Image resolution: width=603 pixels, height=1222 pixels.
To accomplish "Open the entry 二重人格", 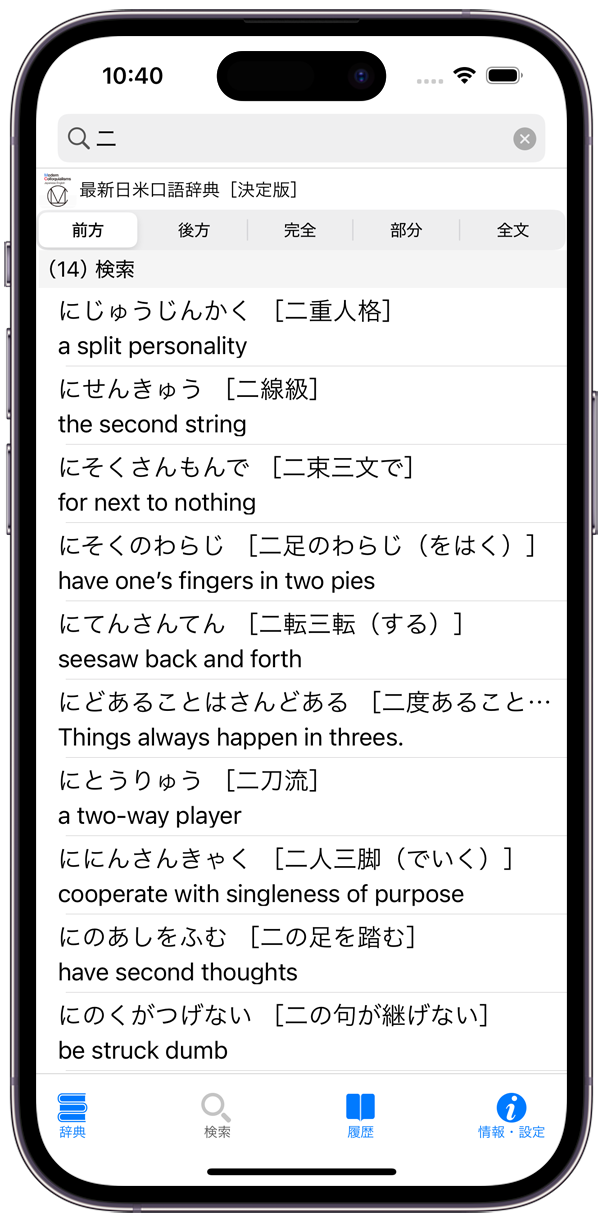I will (302, 328).
